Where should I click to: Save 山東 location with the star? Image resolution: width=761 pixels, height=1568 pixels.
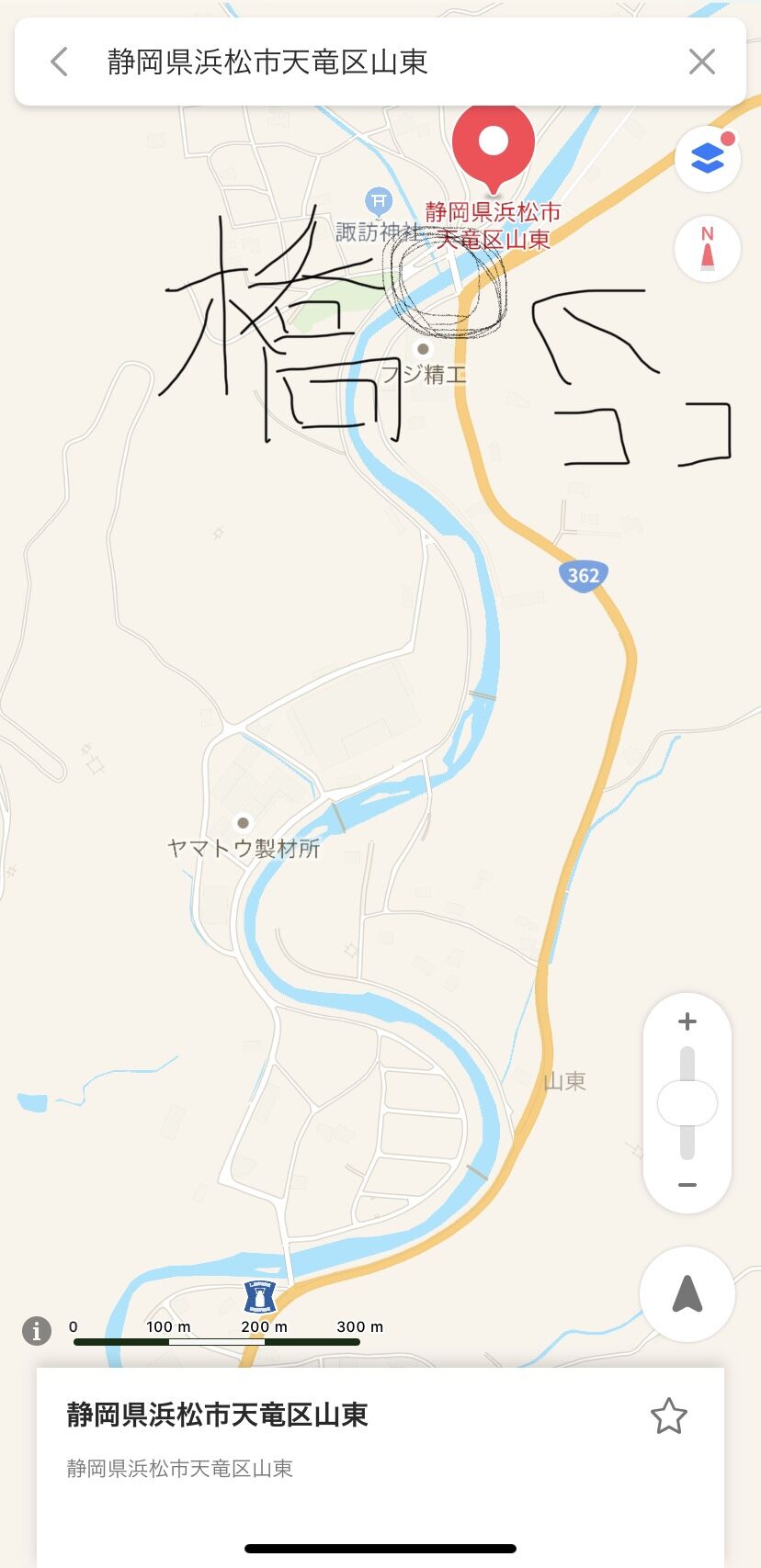669,1416
